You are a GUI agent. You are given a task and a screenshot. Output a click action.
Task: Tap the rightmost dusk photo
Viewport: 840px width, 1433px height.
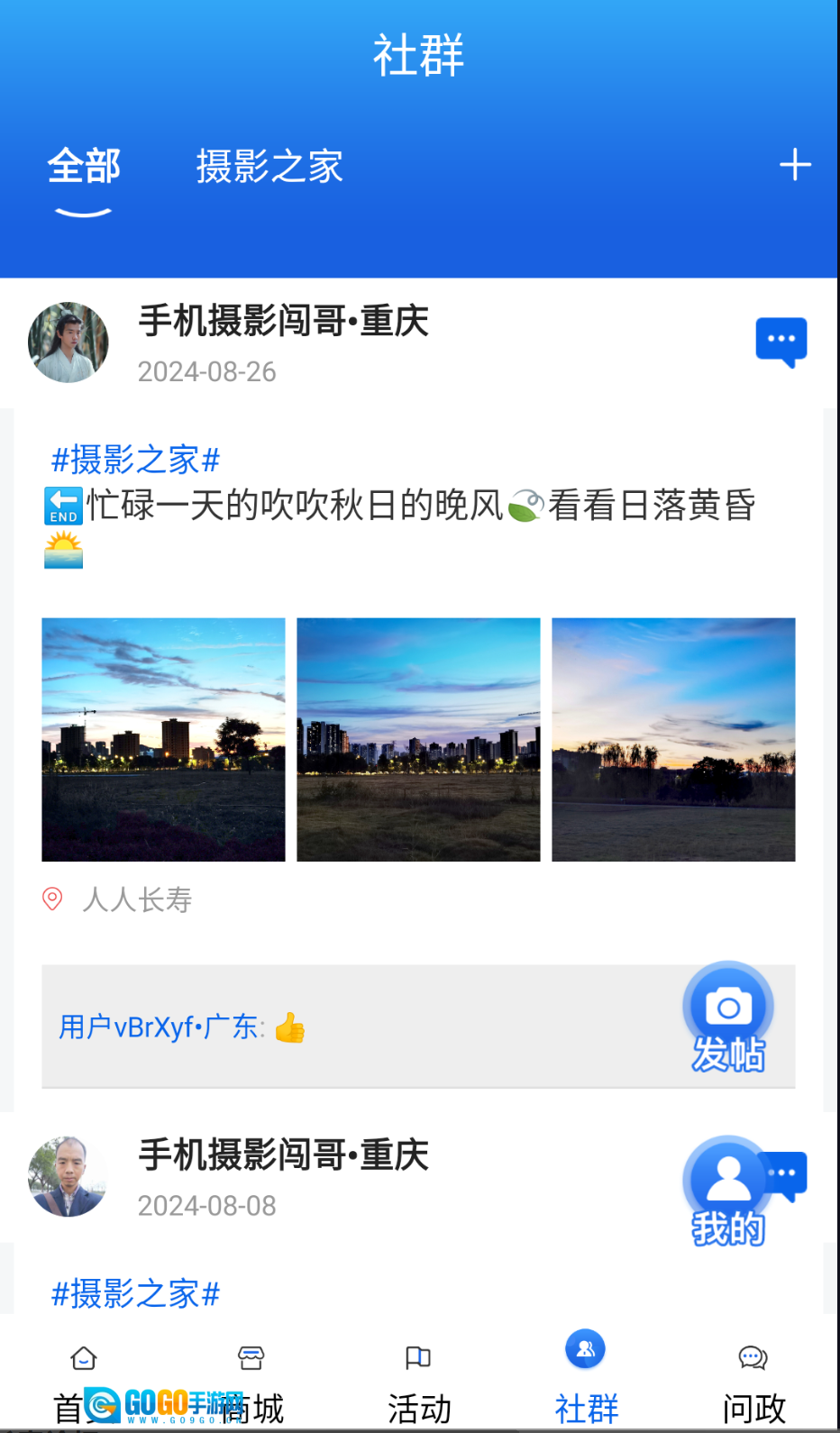click(672, 738)
